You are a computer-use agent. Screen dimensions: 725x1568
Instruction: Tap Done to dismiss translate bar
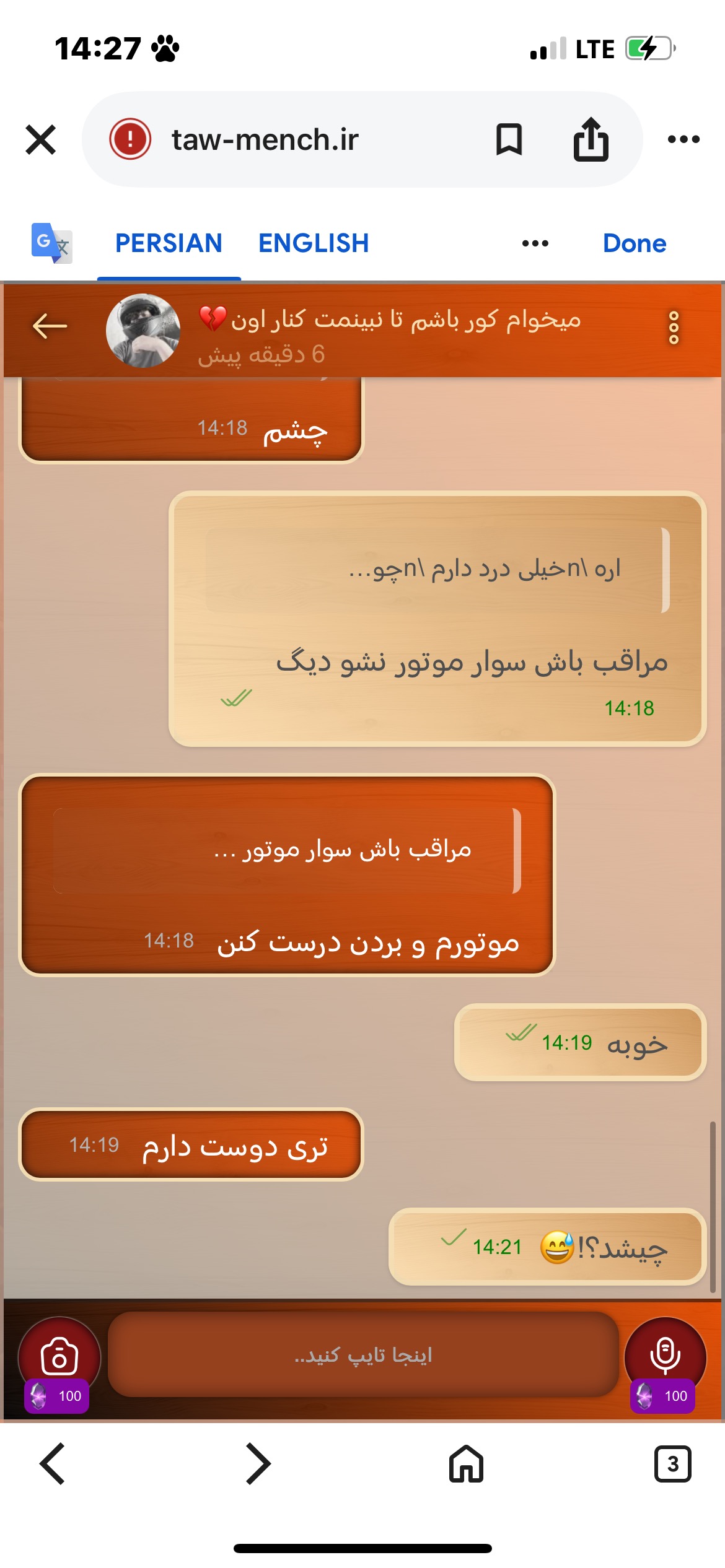point(635,243)
